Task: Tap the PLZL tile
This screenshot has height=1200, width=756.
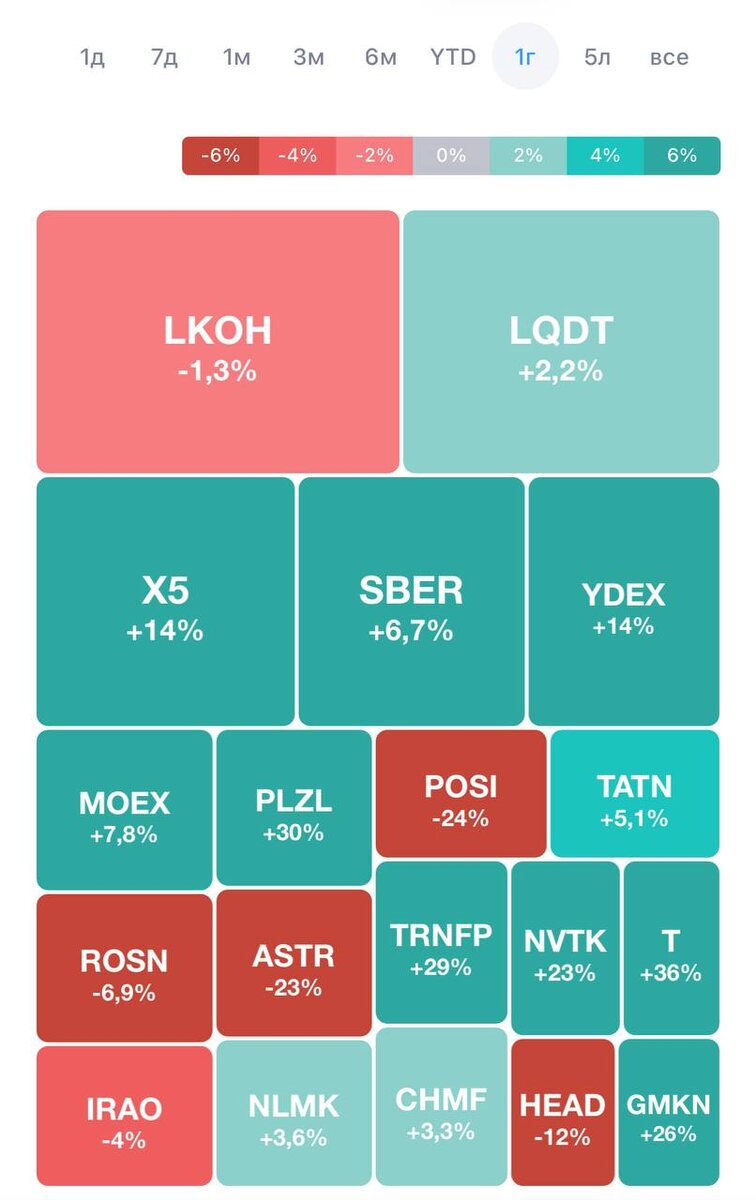Action: click(294, 809)
